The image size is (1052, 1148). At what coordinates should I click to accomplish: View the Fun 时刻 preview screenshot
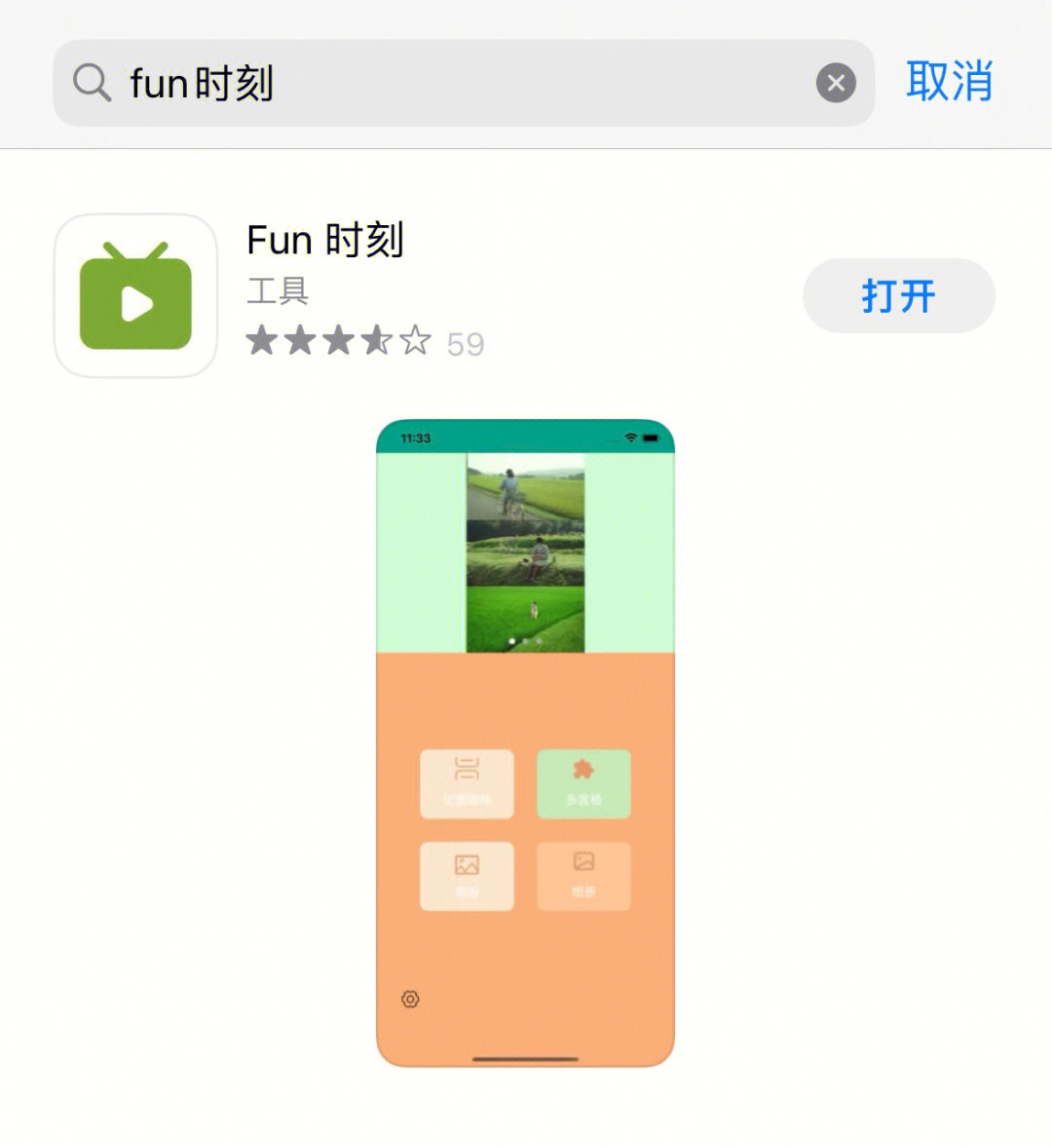tap(525, 743)
